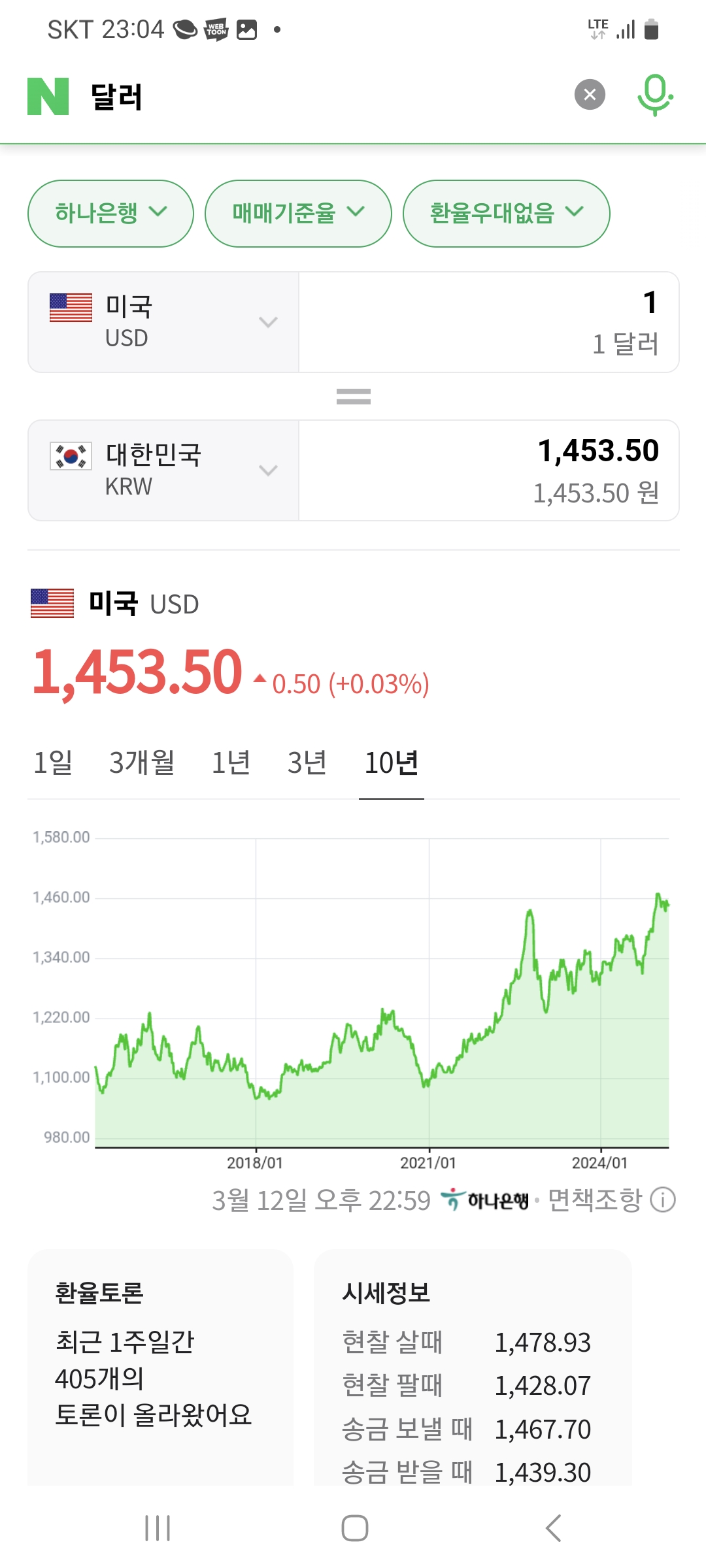706x1568 pixels.
Task: Tap the Naver N logo
Action: (x=48, y=96)
